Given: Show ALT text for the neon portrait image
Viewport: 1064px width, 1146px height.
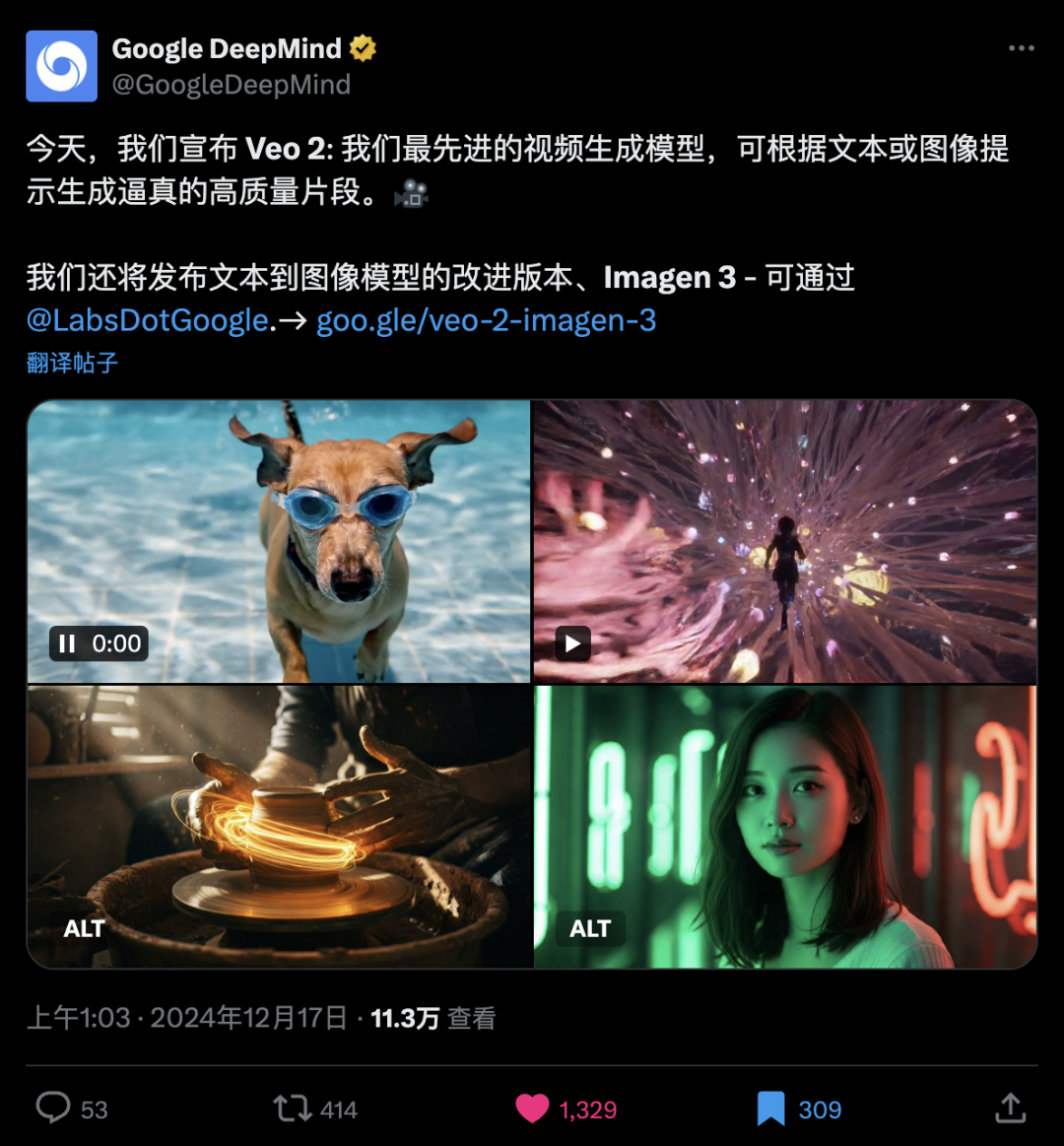Looking at the screenshot, I should pos(590,927).
